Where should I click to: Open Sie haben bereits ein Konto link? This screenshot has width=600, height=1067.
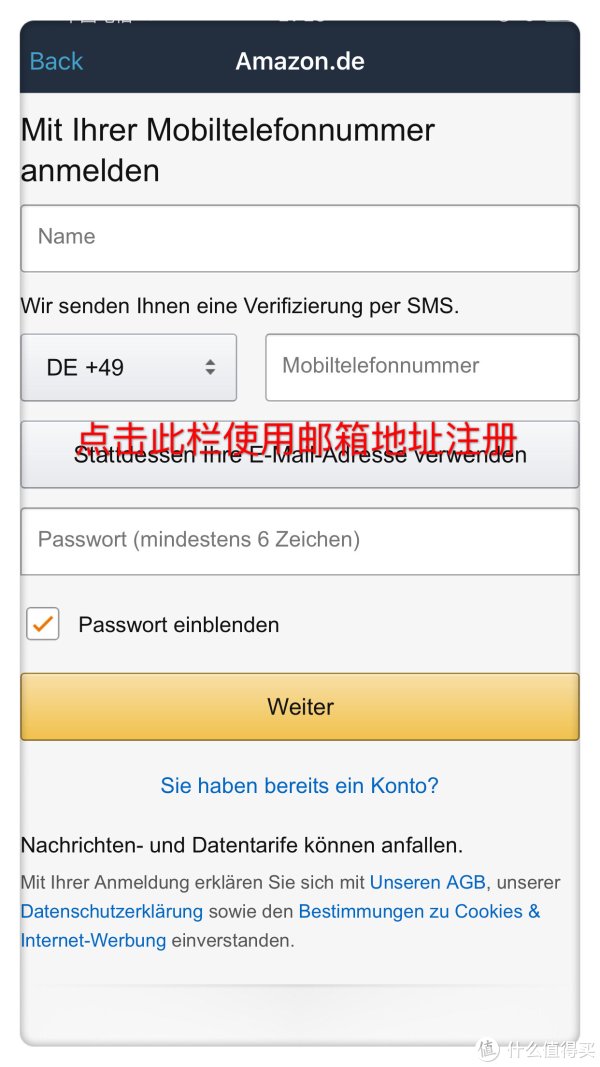pyautogui.click(x=299, y=785)
